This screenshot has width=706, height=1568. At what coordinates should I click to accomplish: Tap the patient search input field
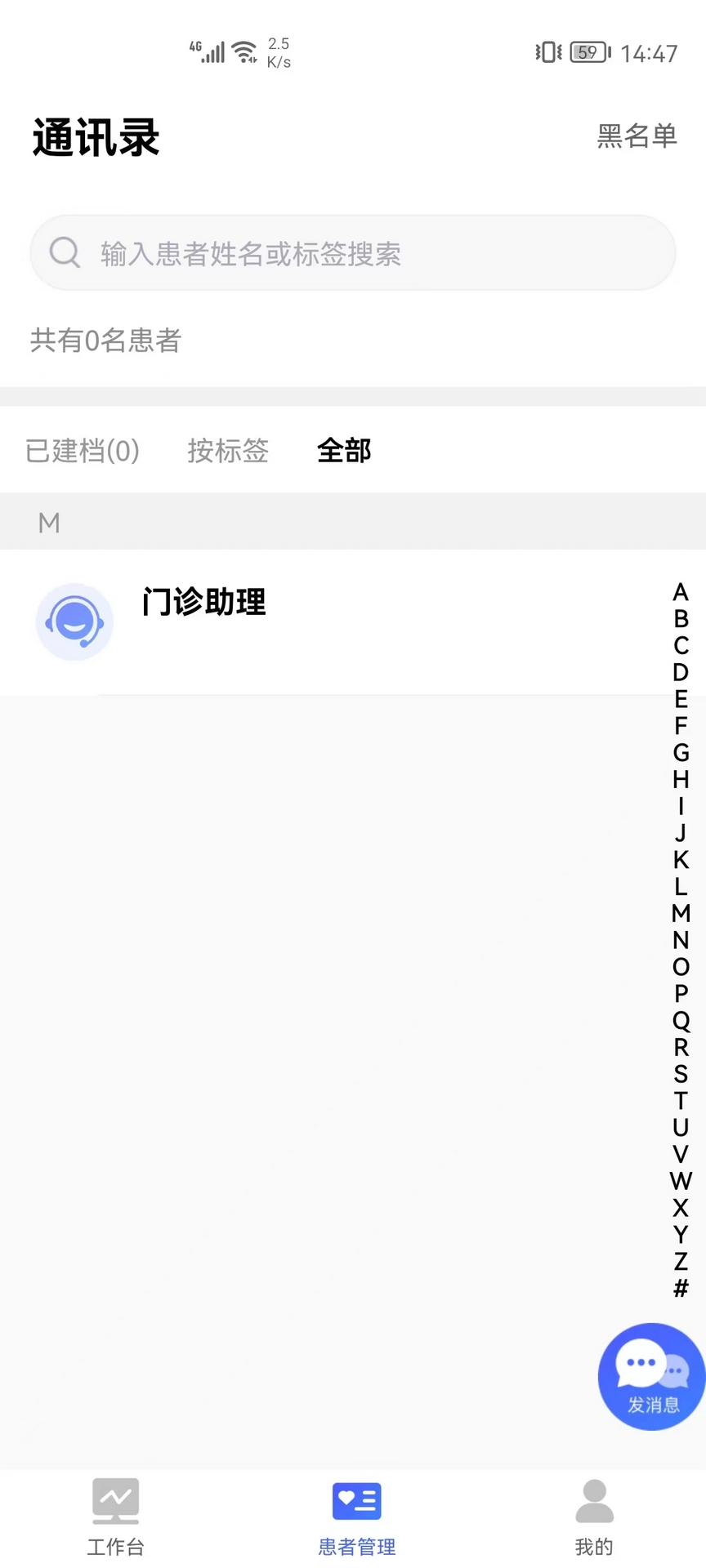pyautogui.click(x=353, y=253)
